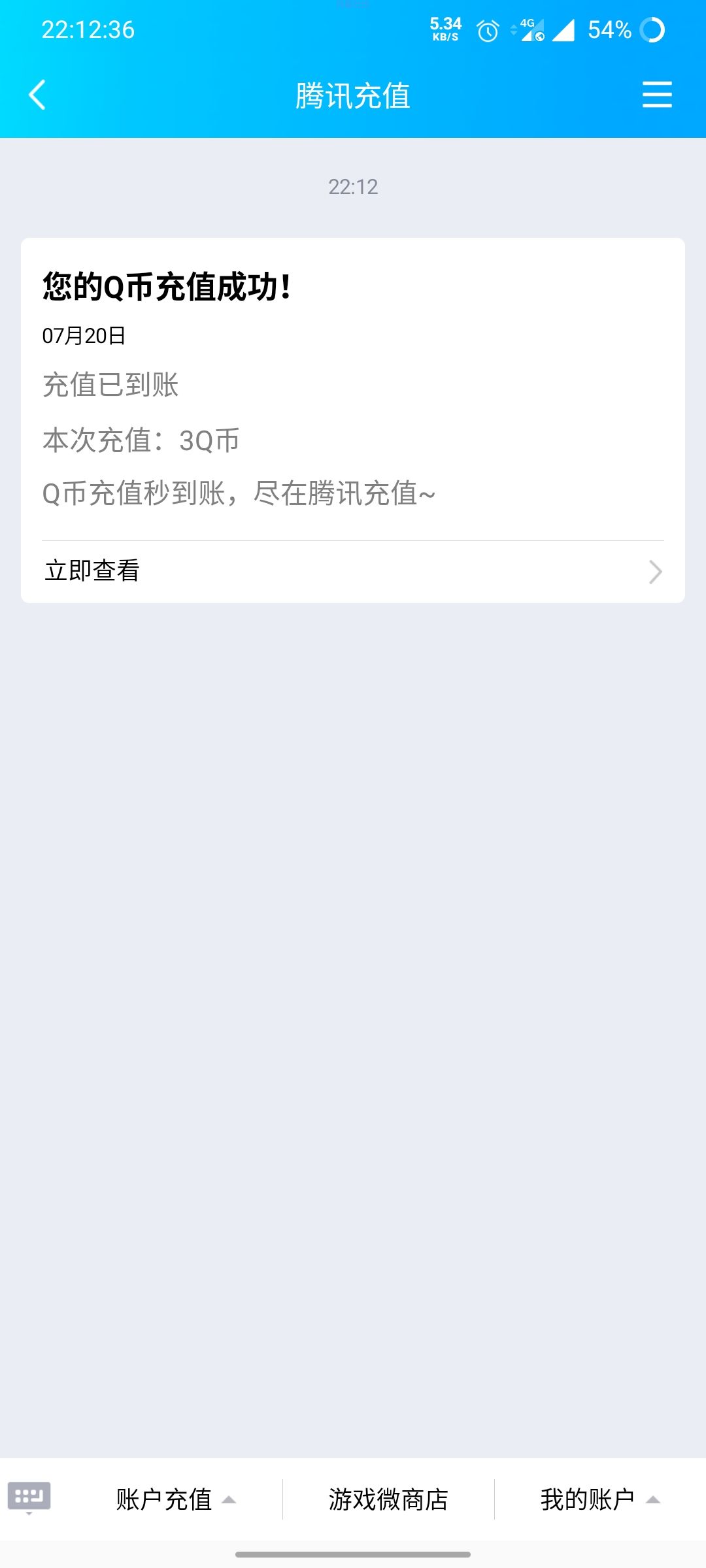Viewport: 706px width, 1568px height.
Task: Expand the 我的账户 menu
Action: pos(599,1499)
